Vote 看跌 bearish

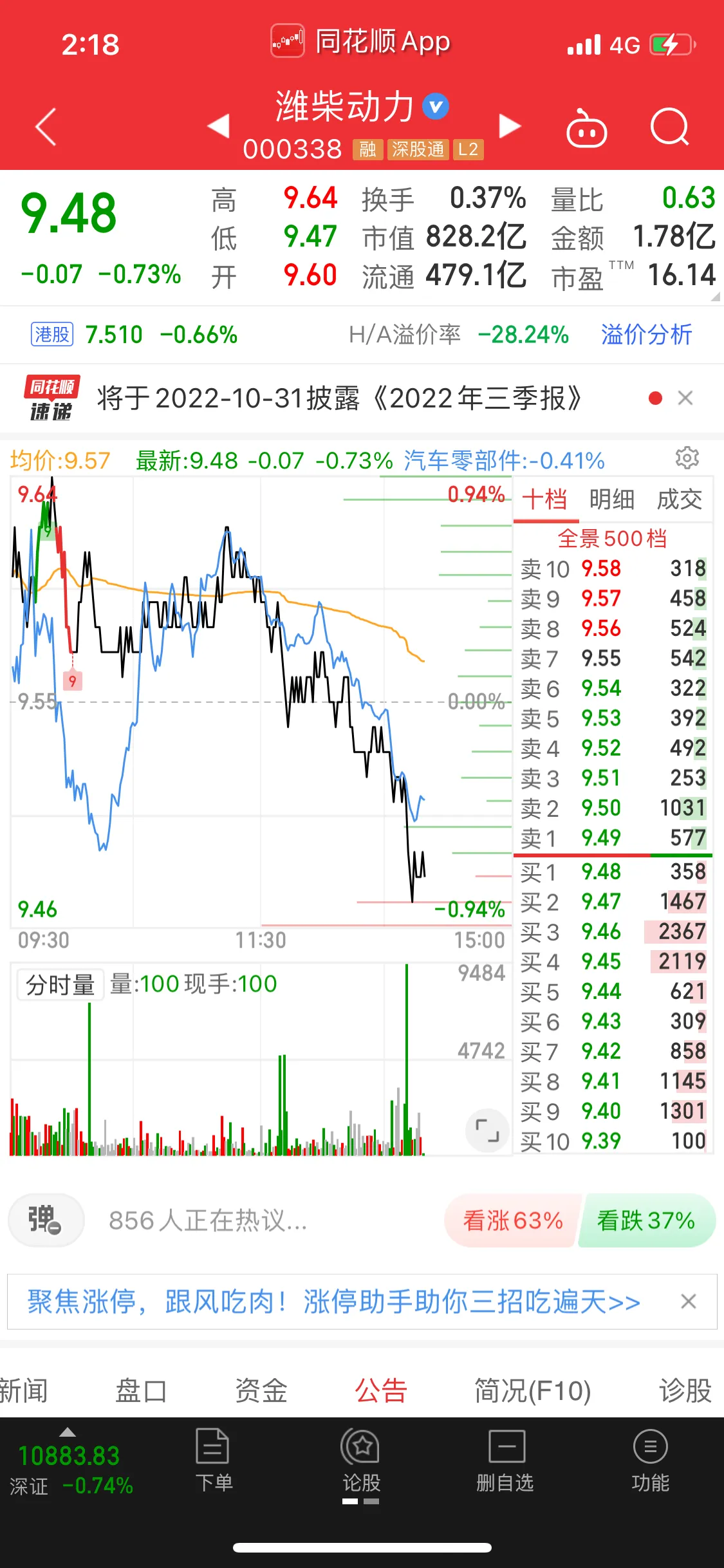[646, 1220]
